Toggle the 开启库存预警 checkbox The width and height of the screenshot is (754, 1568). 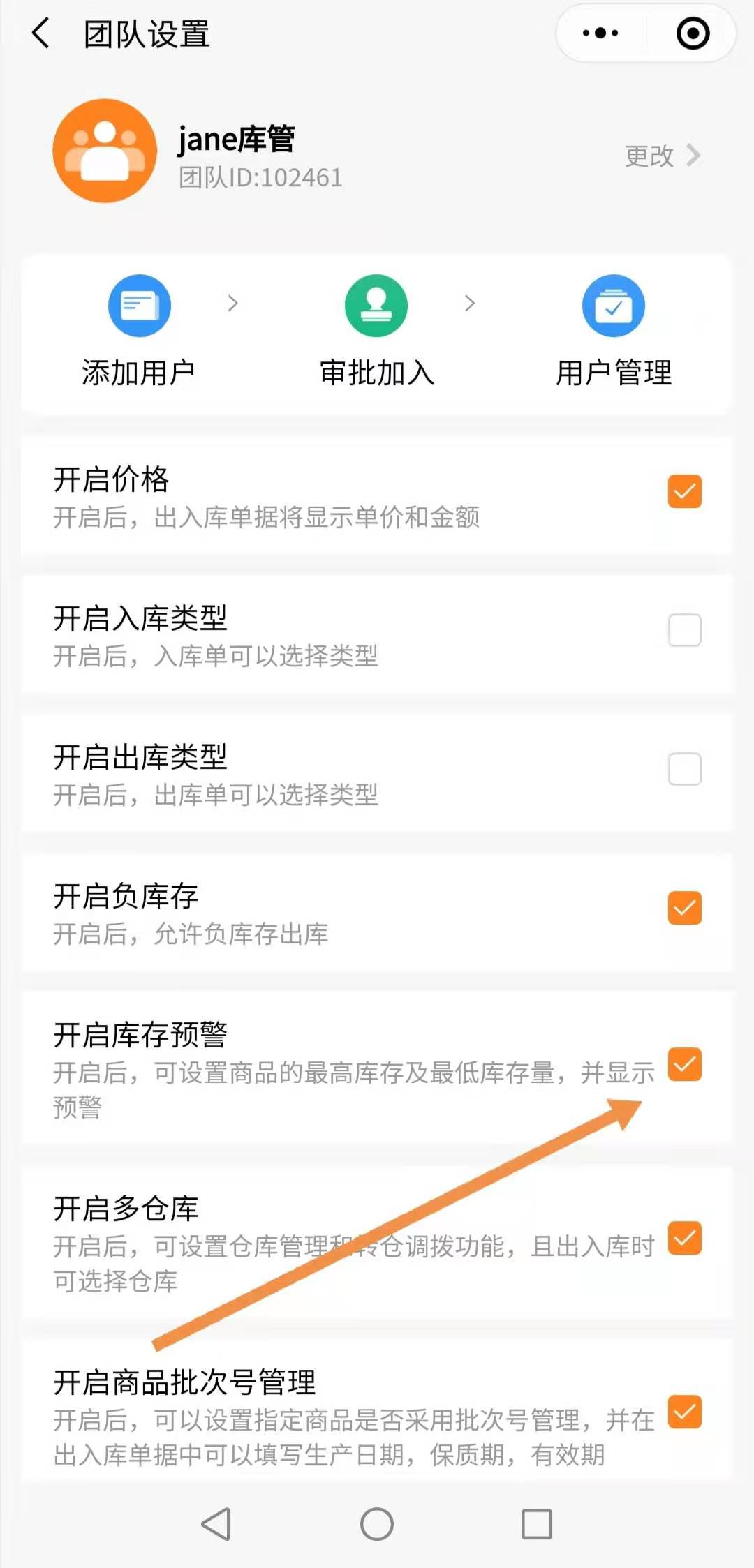[684, 1064]
